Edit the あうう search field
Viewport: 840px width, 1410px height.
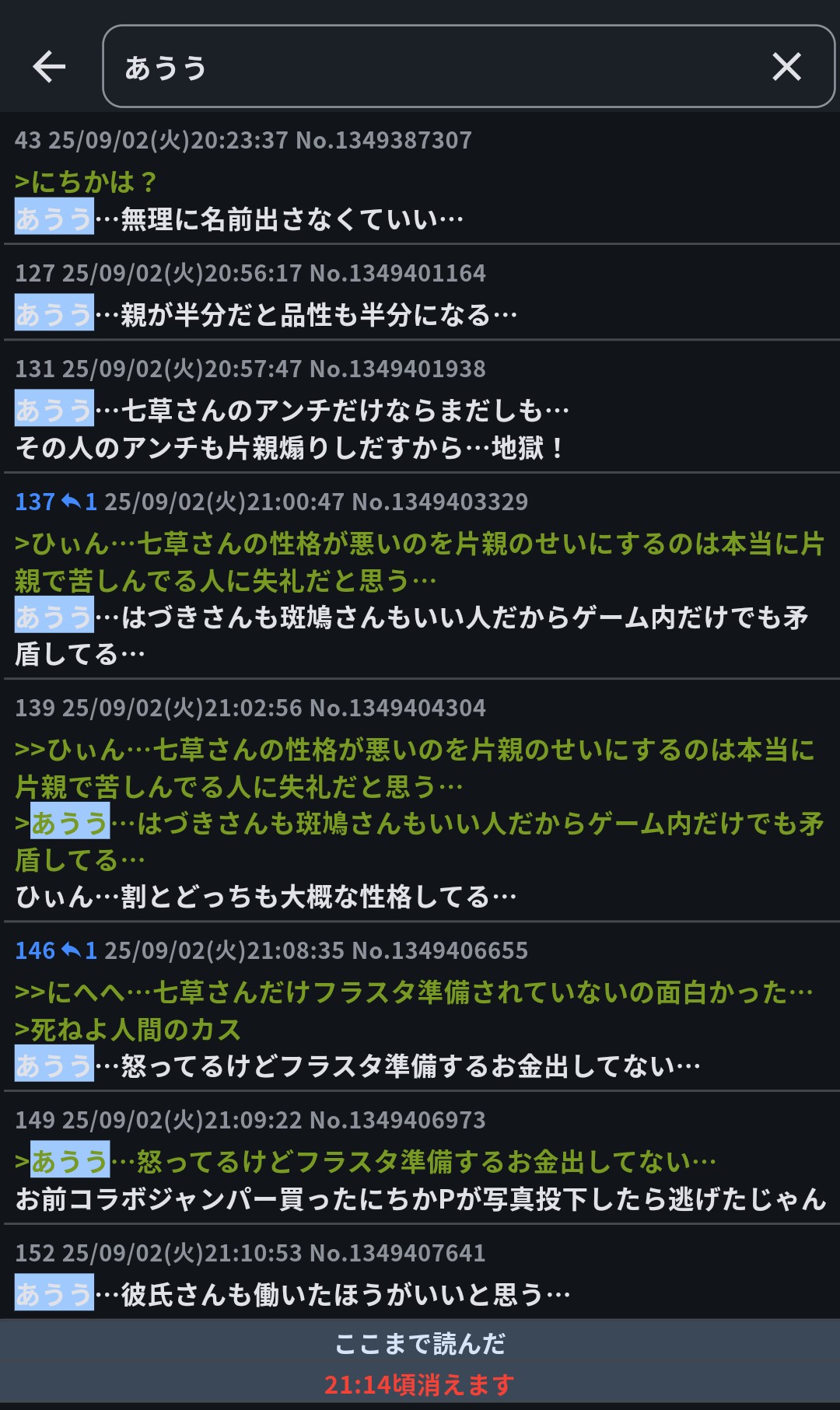click(436, 67)
